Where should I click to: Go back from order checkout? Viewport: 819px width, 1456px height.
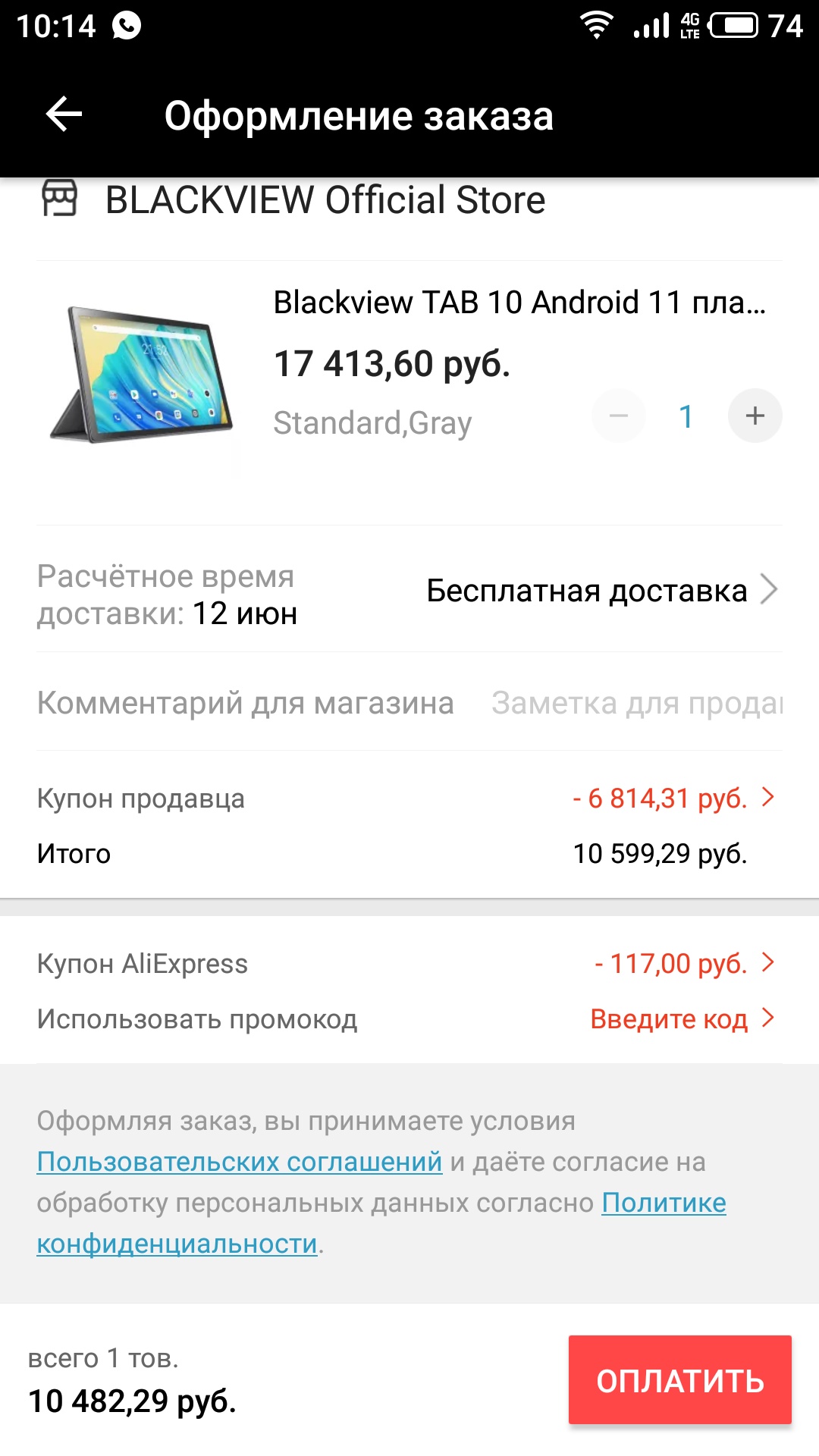click(64, 115)
